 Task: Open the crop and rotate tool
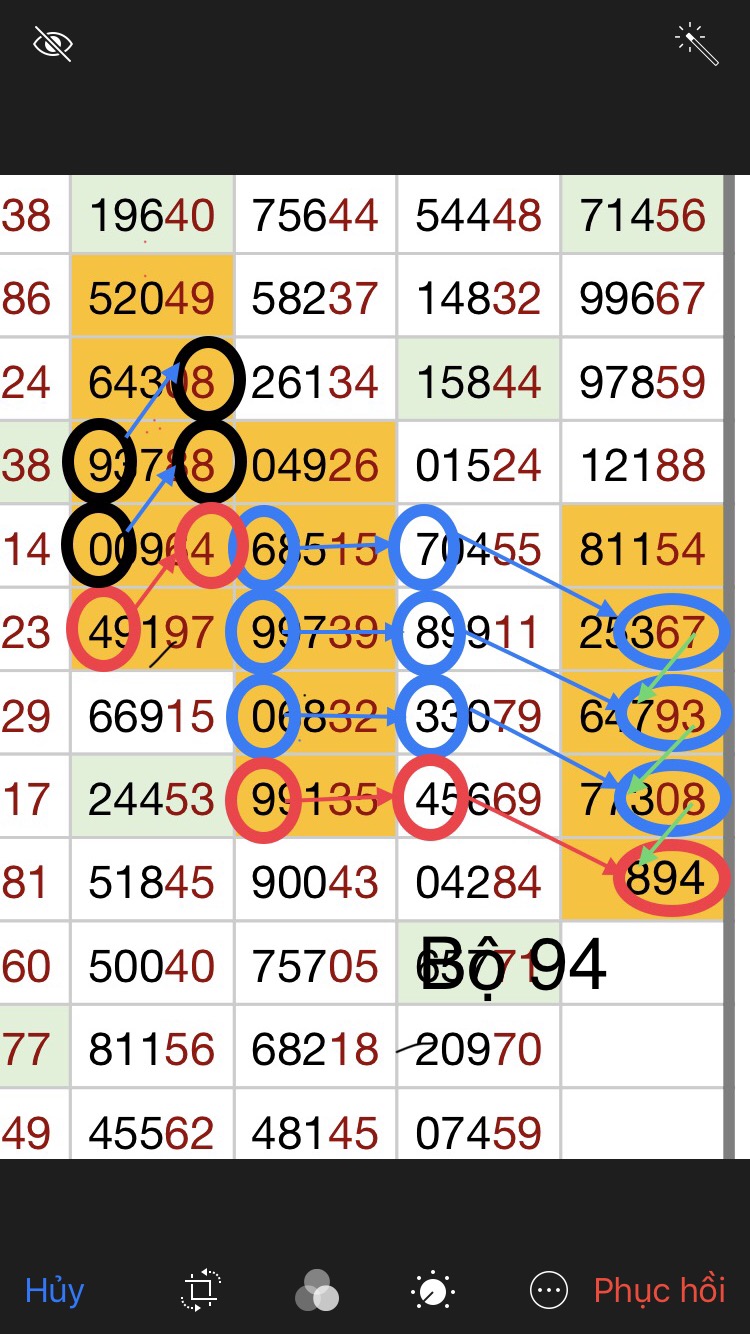[201, 1290]
